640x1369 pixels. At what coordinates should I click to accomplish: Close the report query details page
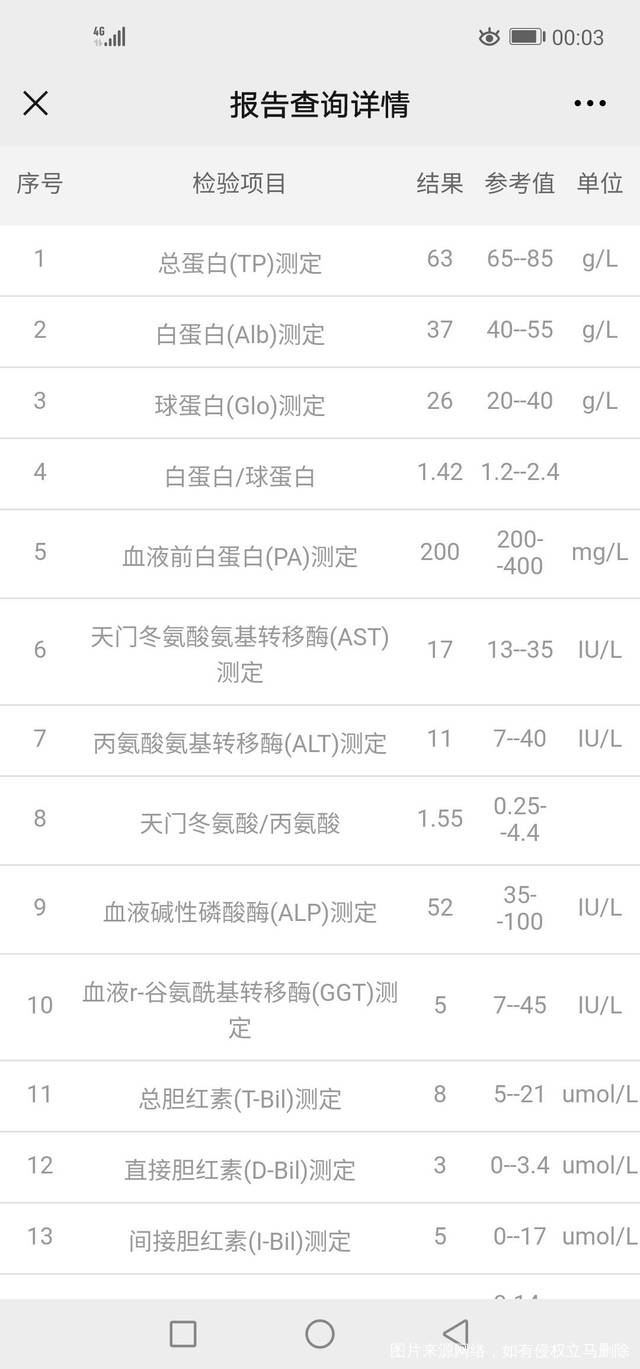[36, 103]
